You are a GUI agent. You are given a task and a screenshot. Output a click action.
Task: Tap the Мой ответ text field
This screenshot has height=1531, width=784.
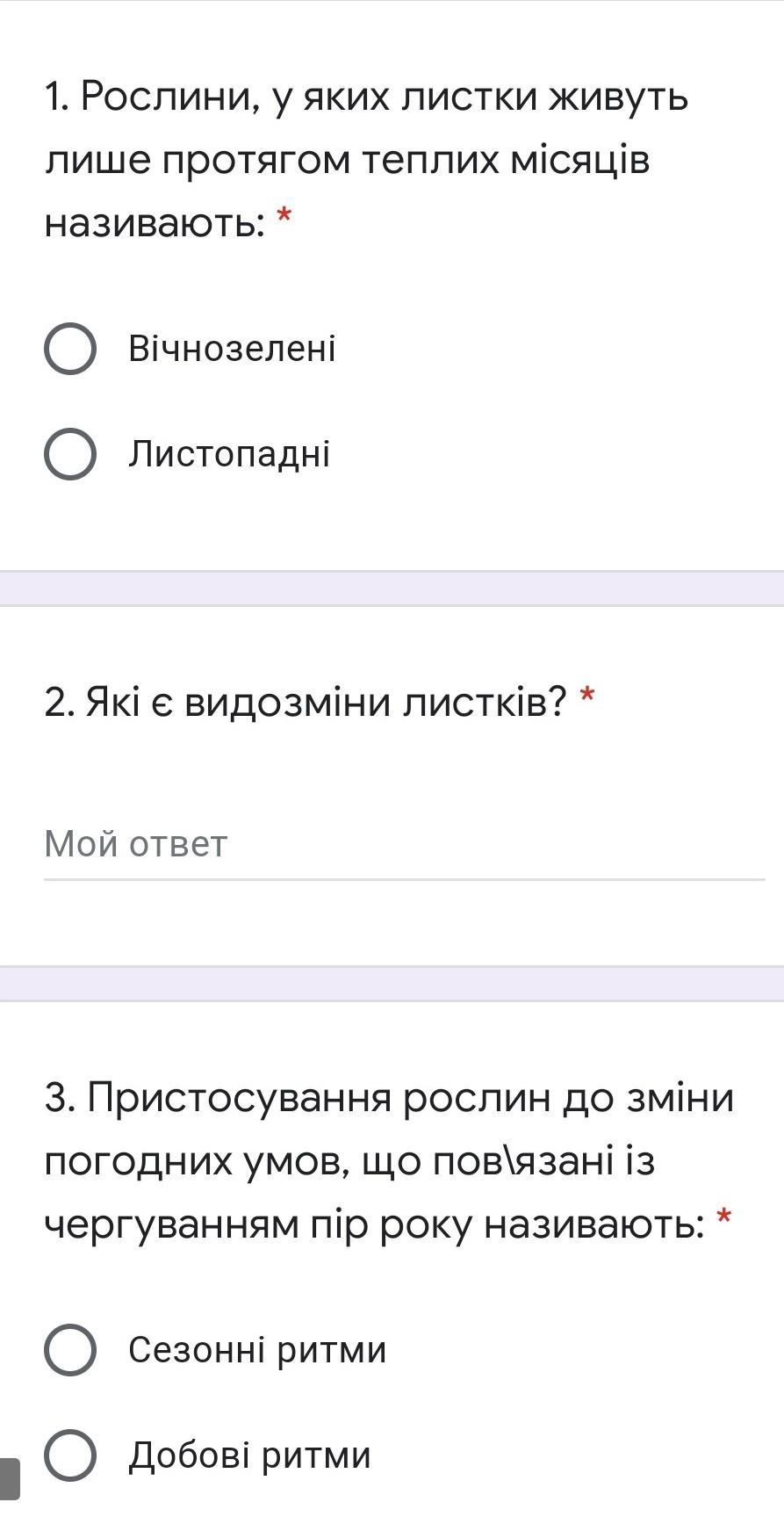pyautogui.click(x=404, y=845)
